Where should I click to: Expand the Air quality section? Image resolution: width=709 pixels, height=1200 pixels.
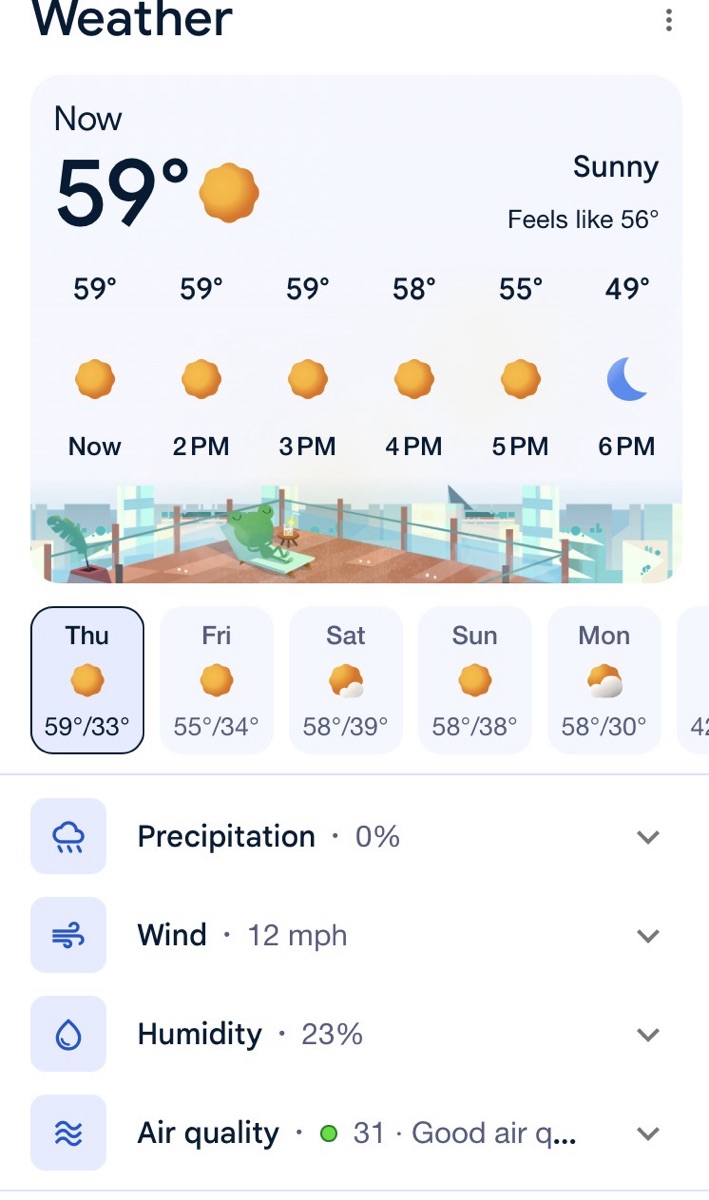[648, 1133]
